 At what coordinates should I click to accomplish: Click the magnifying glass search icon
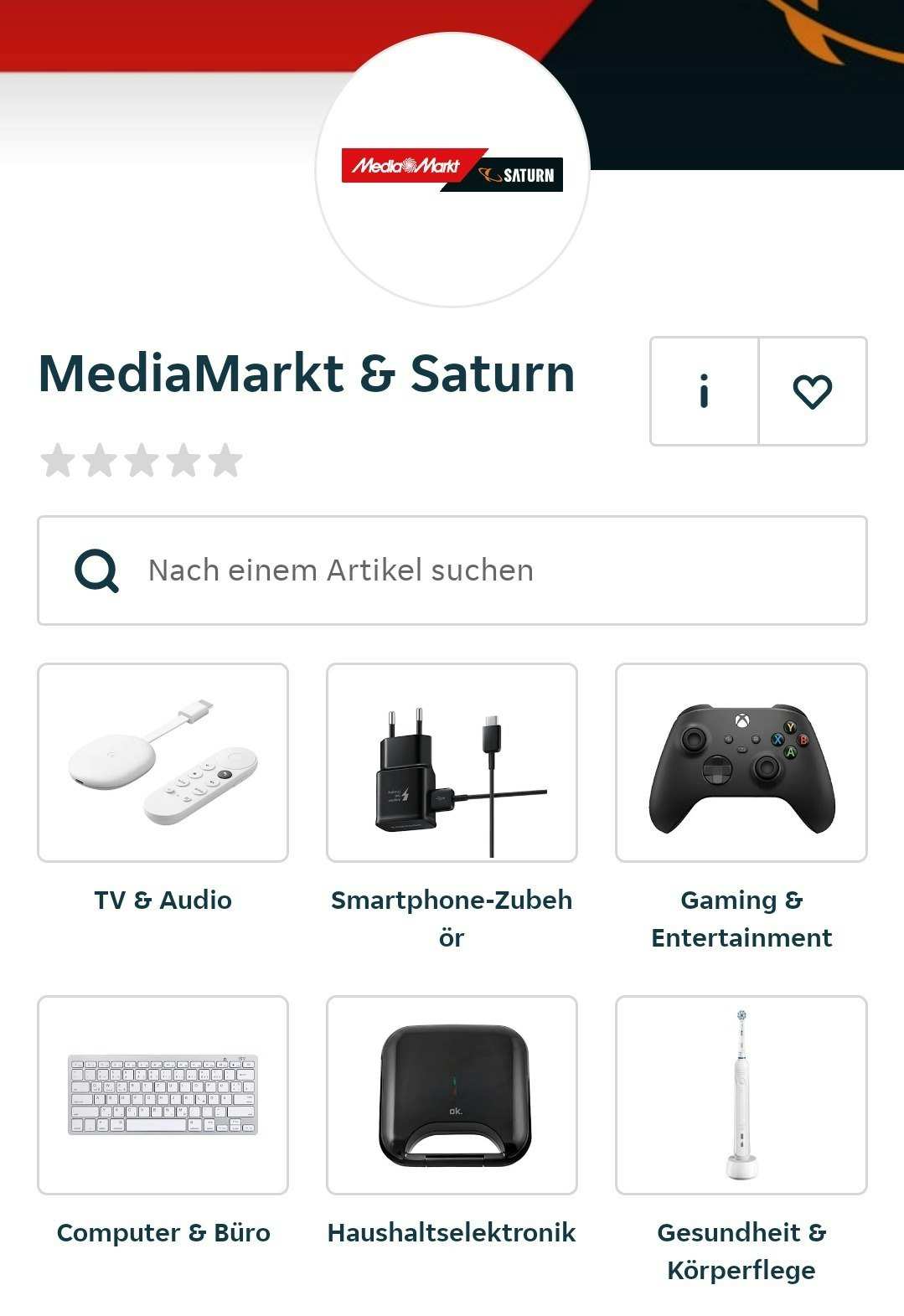(98, 570)
